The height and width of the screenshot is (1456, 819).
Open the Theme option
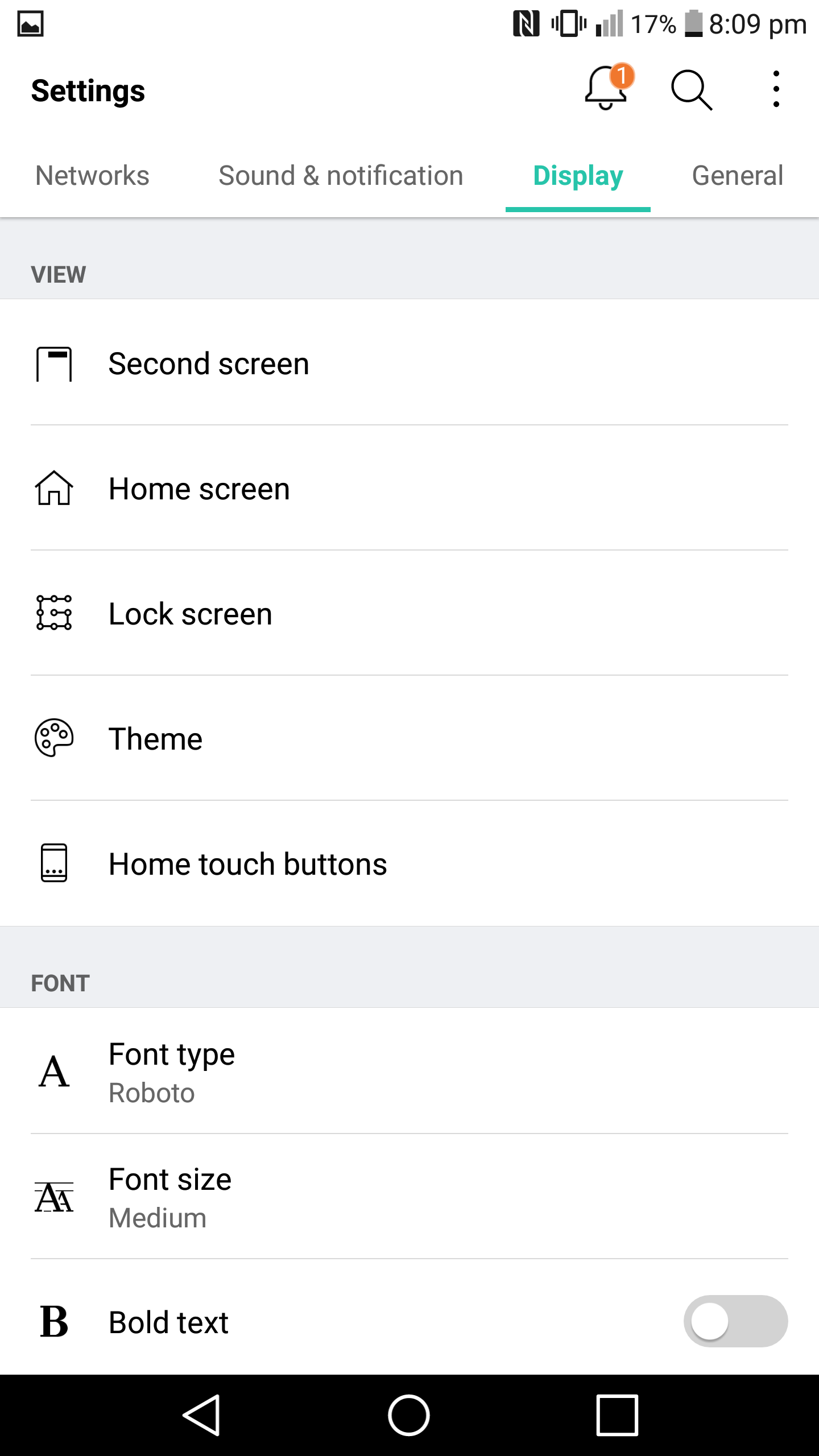409,738
